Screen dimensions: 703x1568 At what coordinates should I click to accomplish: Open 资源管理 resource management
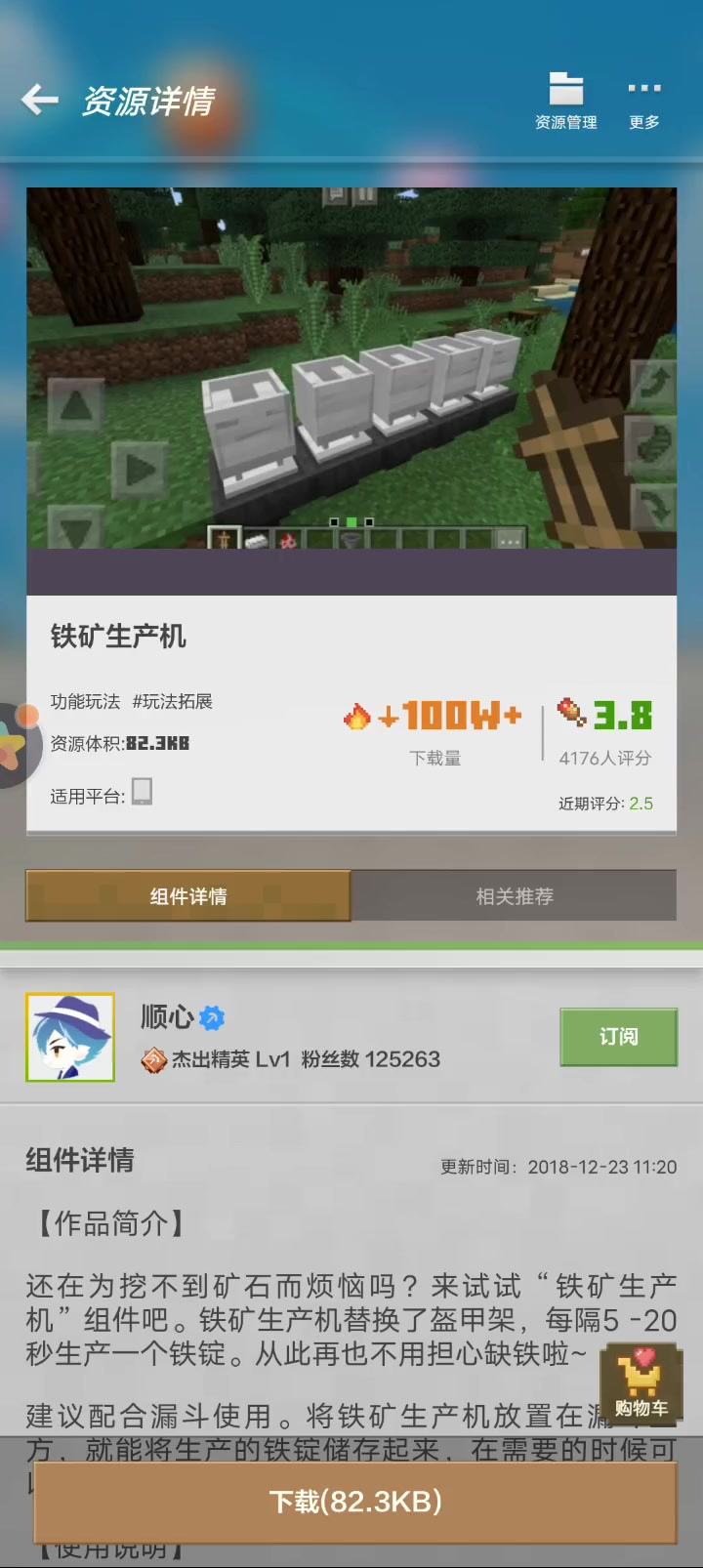(565, 101)
